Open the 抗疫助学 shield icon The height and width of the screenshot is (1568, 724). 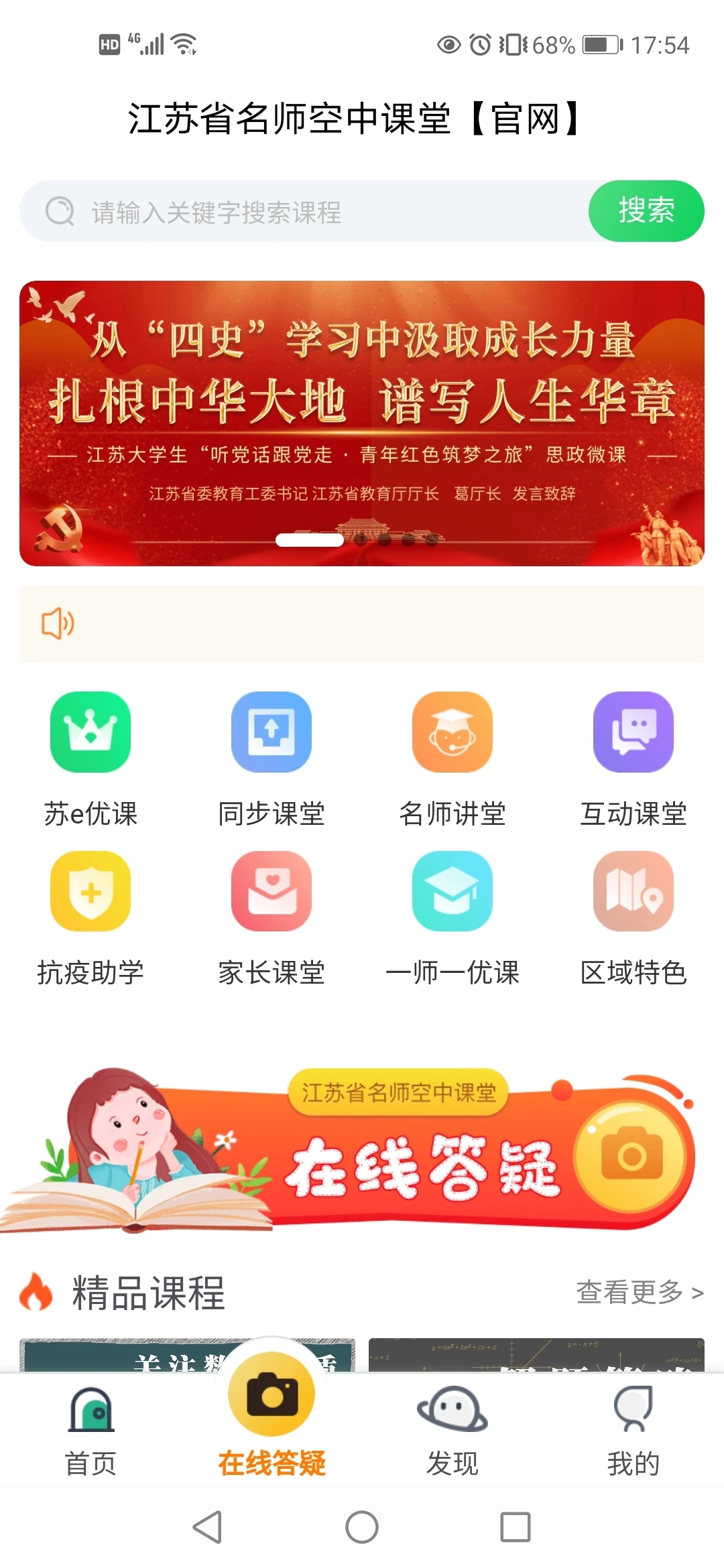click(90, 893)
